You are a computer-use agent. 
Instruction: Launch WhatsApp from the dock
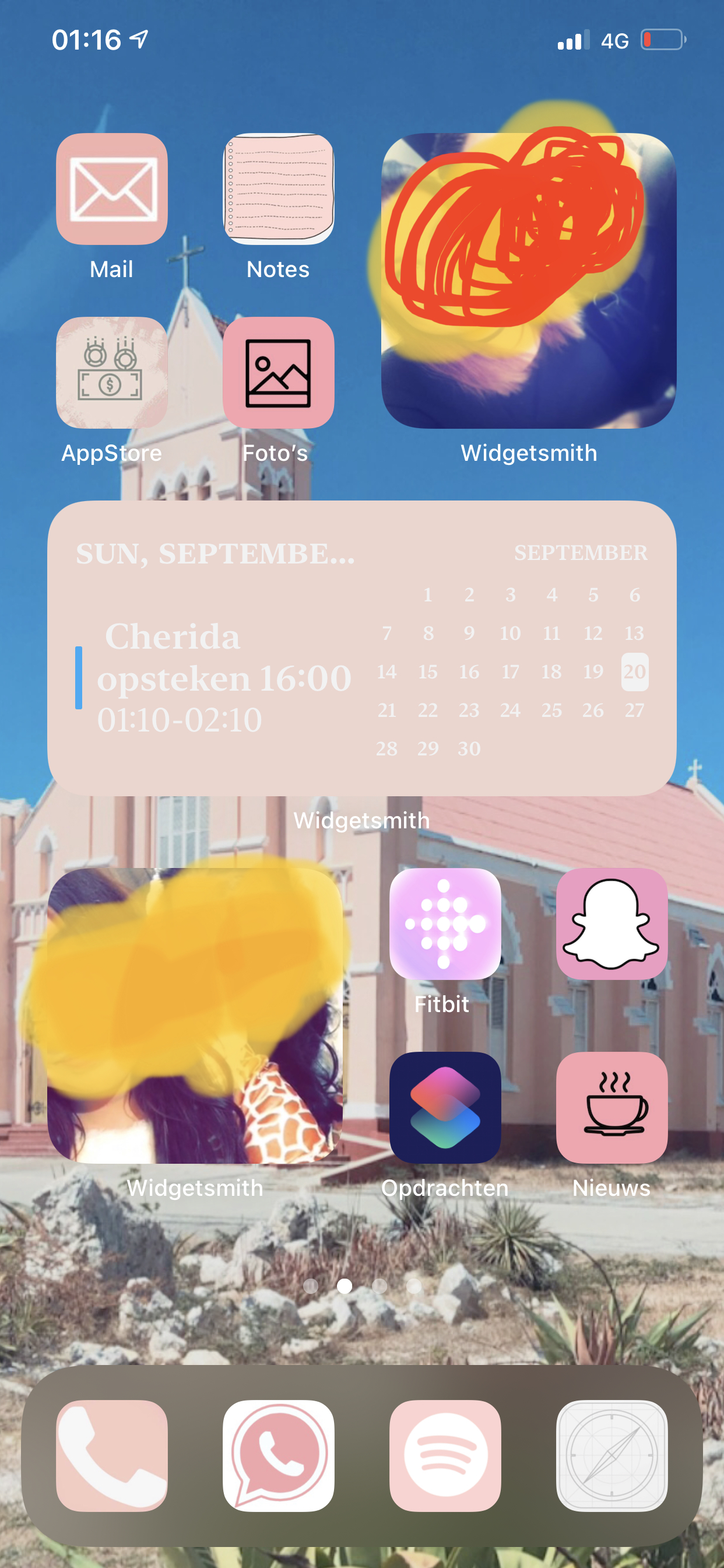(278, 1456)
